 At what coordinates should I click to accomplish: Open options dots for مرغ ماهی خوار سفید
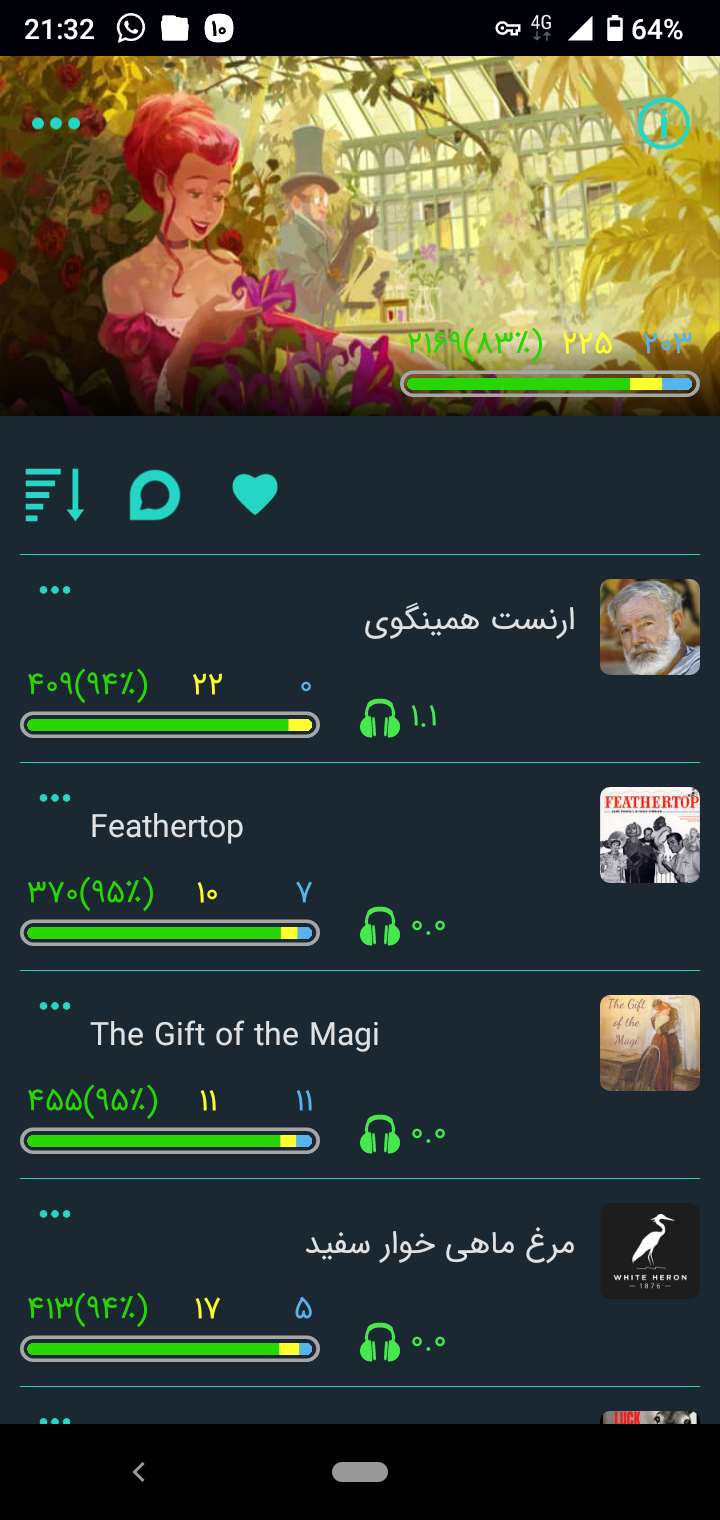[55, 1214]
